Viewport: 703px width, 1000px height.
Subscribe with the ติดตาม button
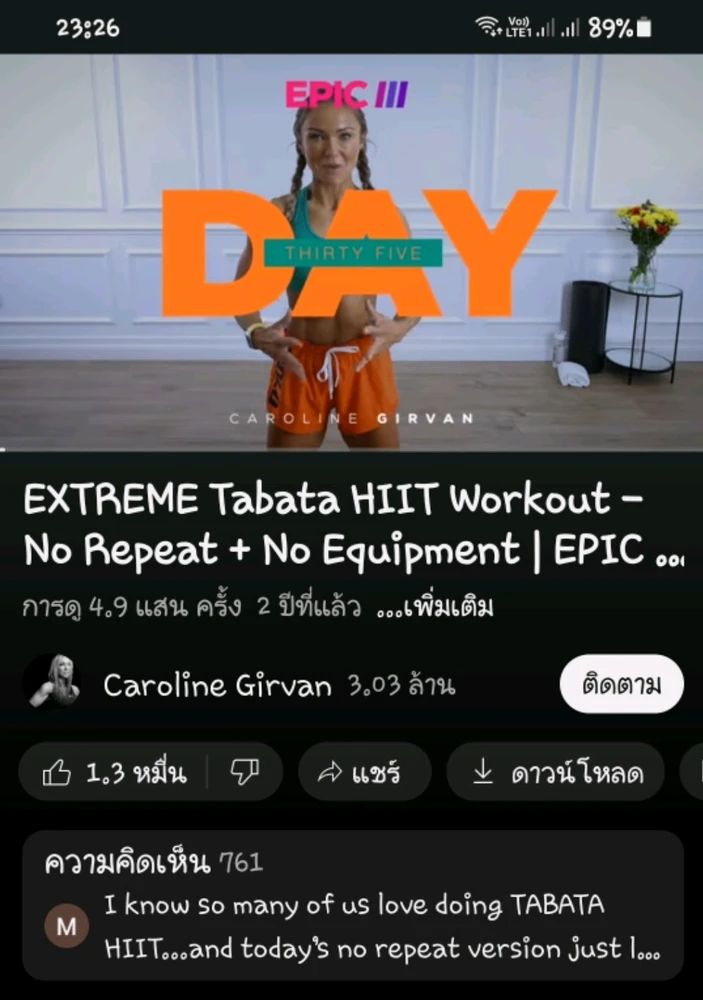(x=621, y=686)
